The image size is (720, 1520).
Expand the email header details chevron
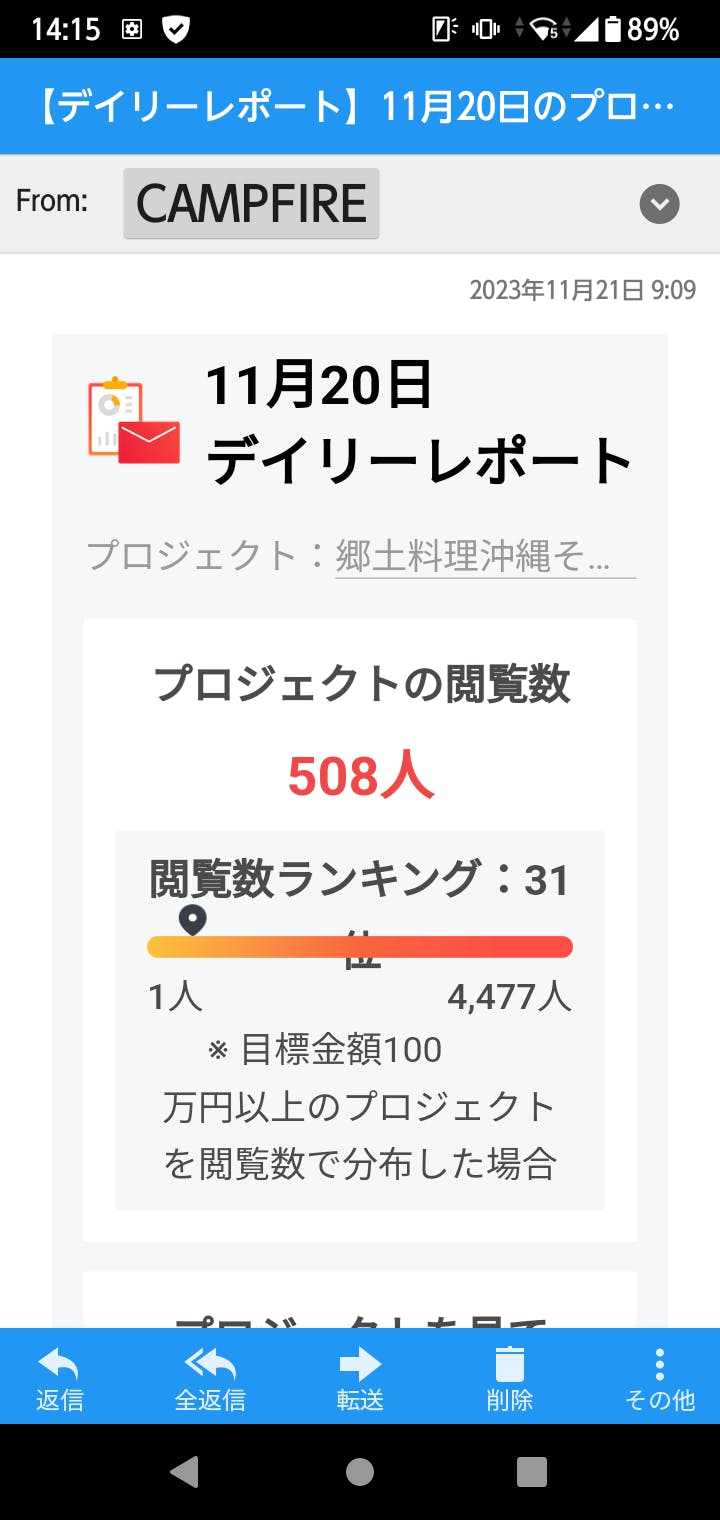[659, 205]
